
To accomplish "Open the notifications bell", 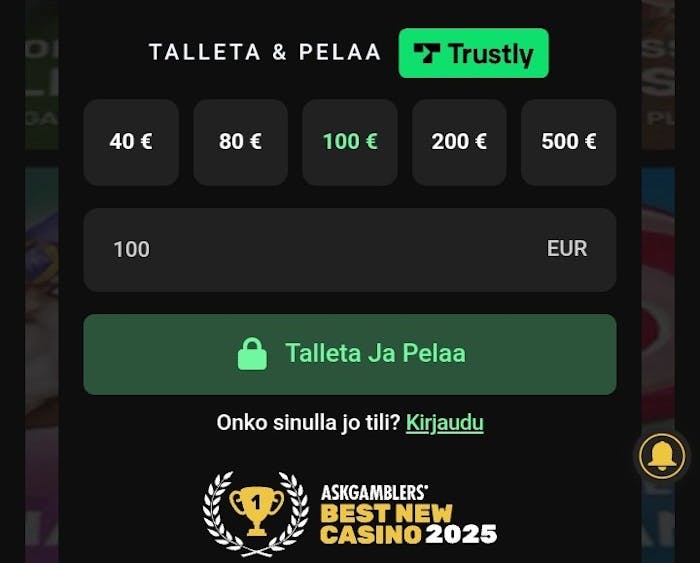I will [x=662, y=456].
